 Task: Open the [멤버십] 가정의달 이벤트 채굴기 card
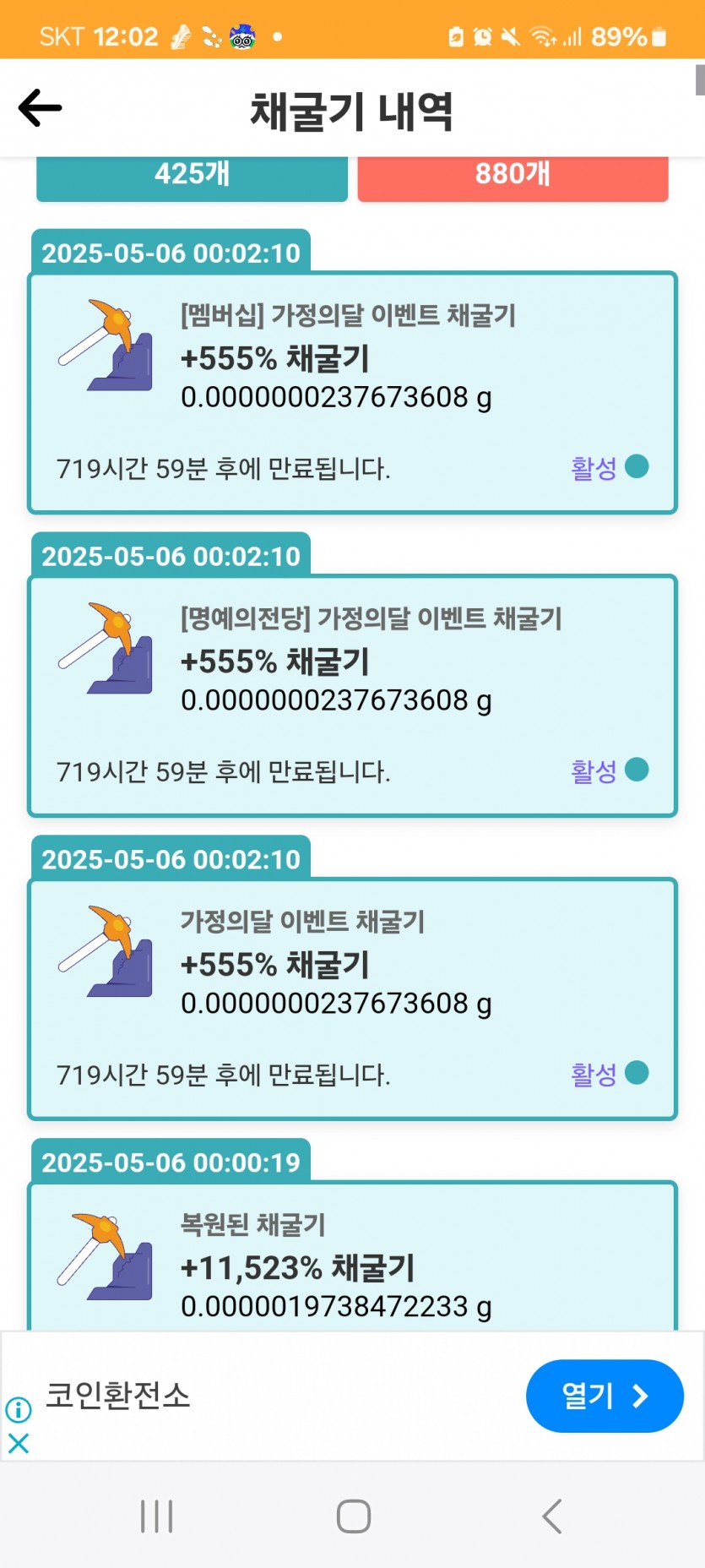352,393
